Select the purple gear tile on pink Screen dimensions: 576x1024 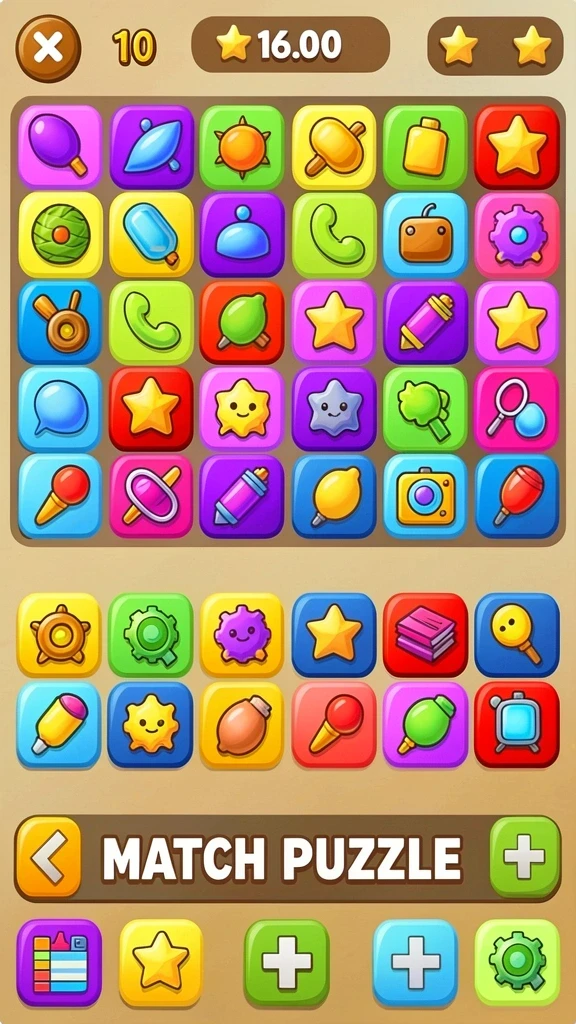click(x=517, y=235)
